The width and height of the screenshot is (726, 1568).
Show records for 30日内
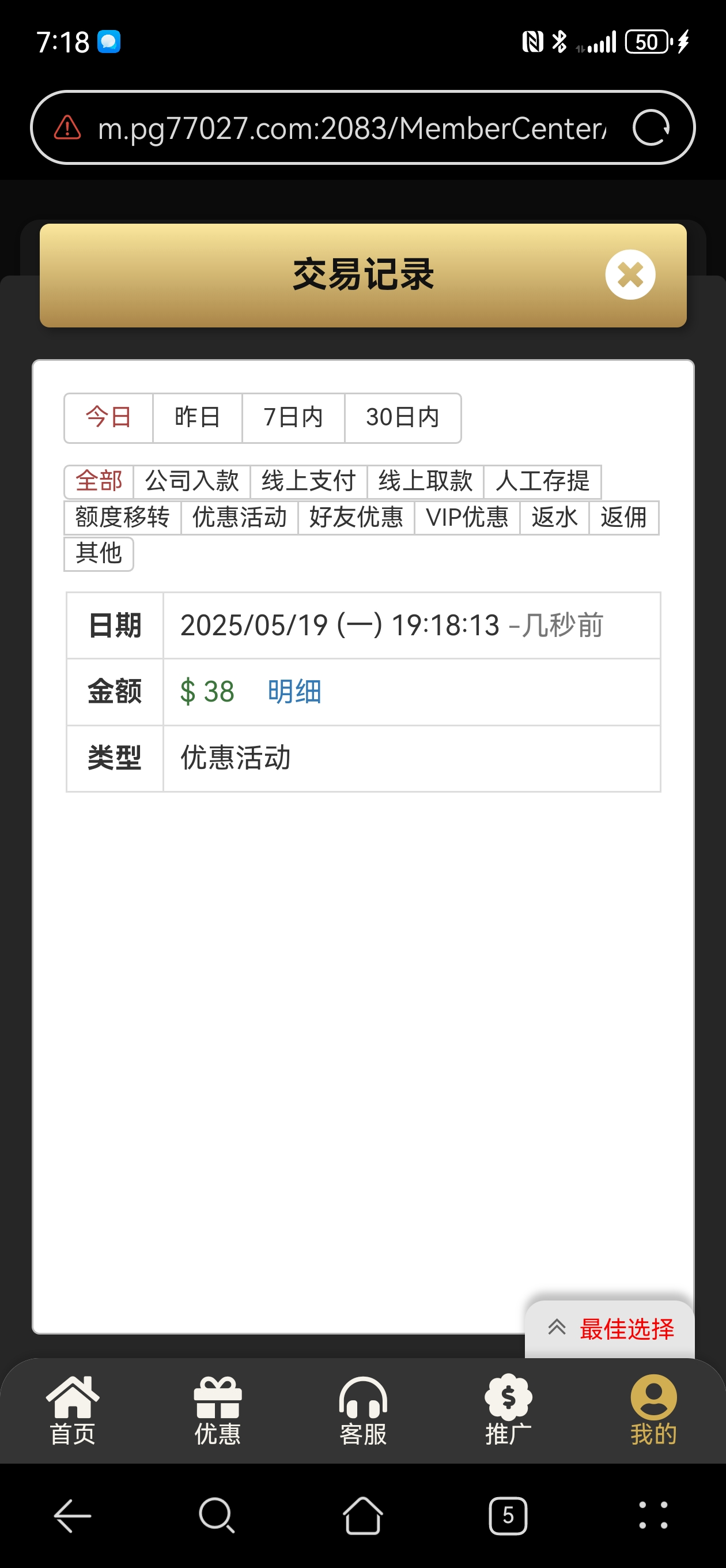(402, 417)
